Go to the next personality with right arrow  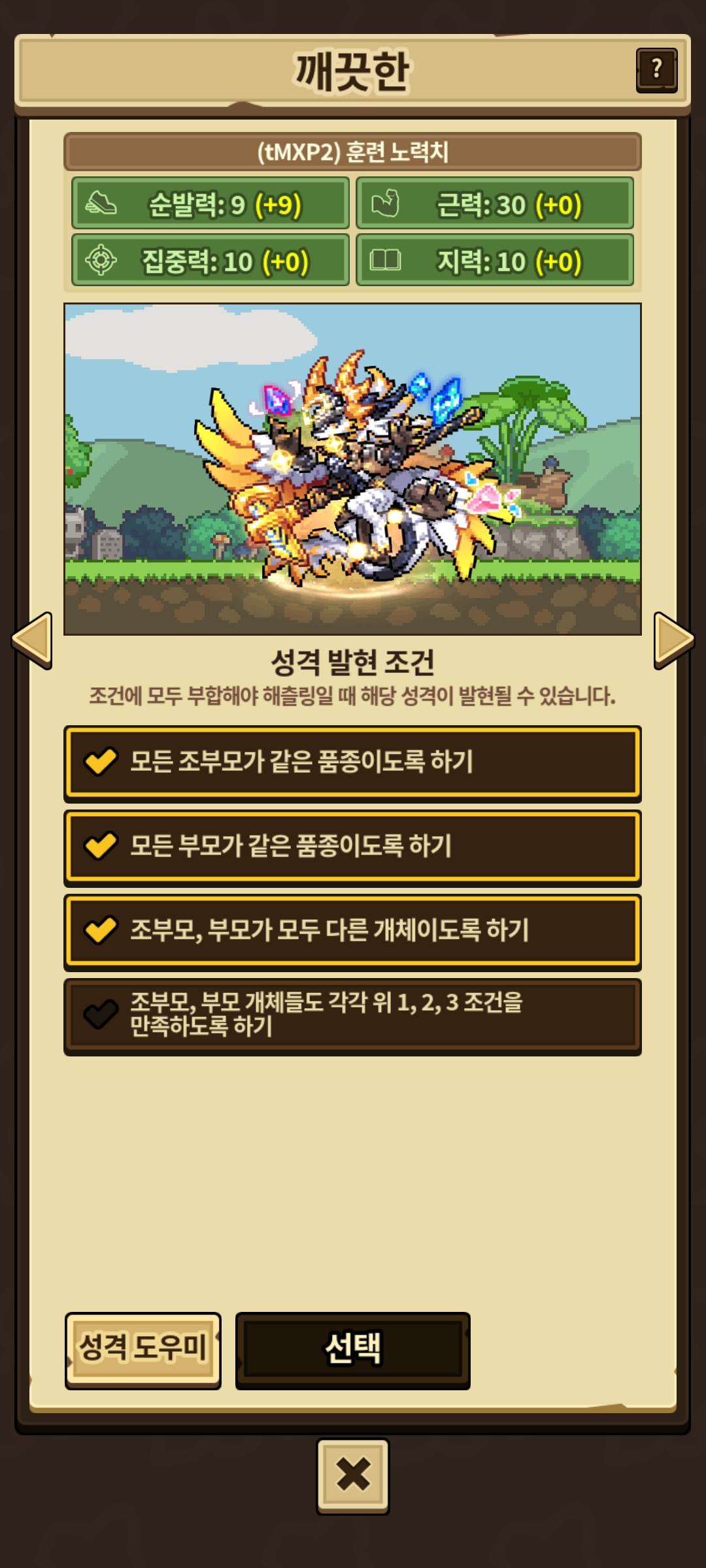[x=674, y=640]
